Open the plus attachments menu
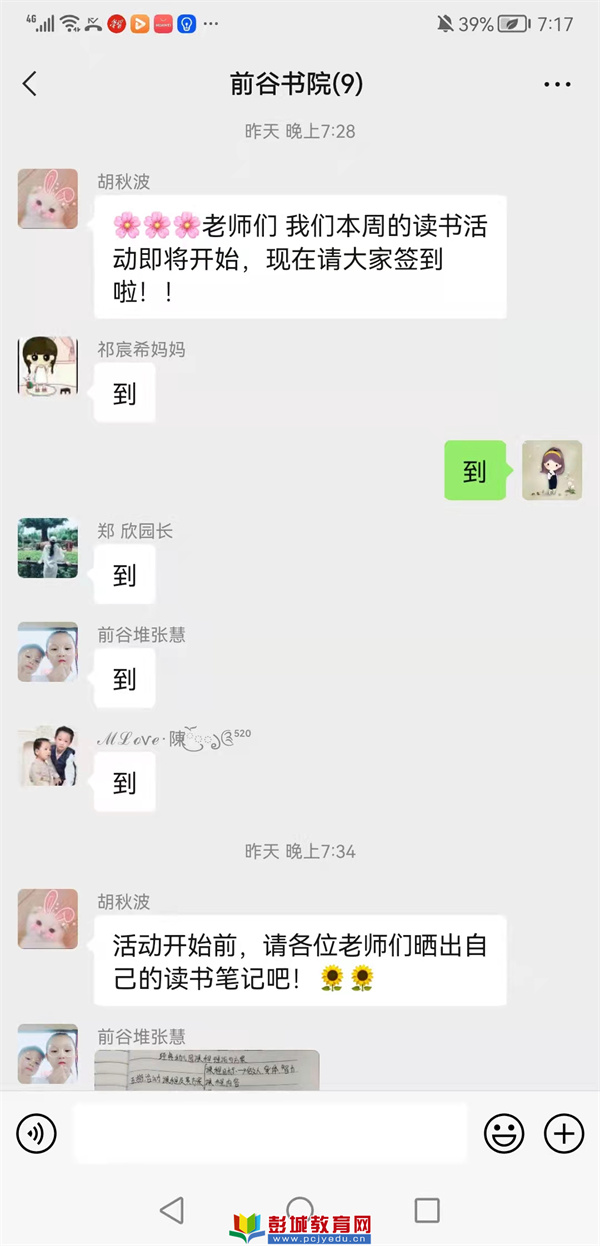Screen dimensions: 600x1246 [x=563, y=1133]
